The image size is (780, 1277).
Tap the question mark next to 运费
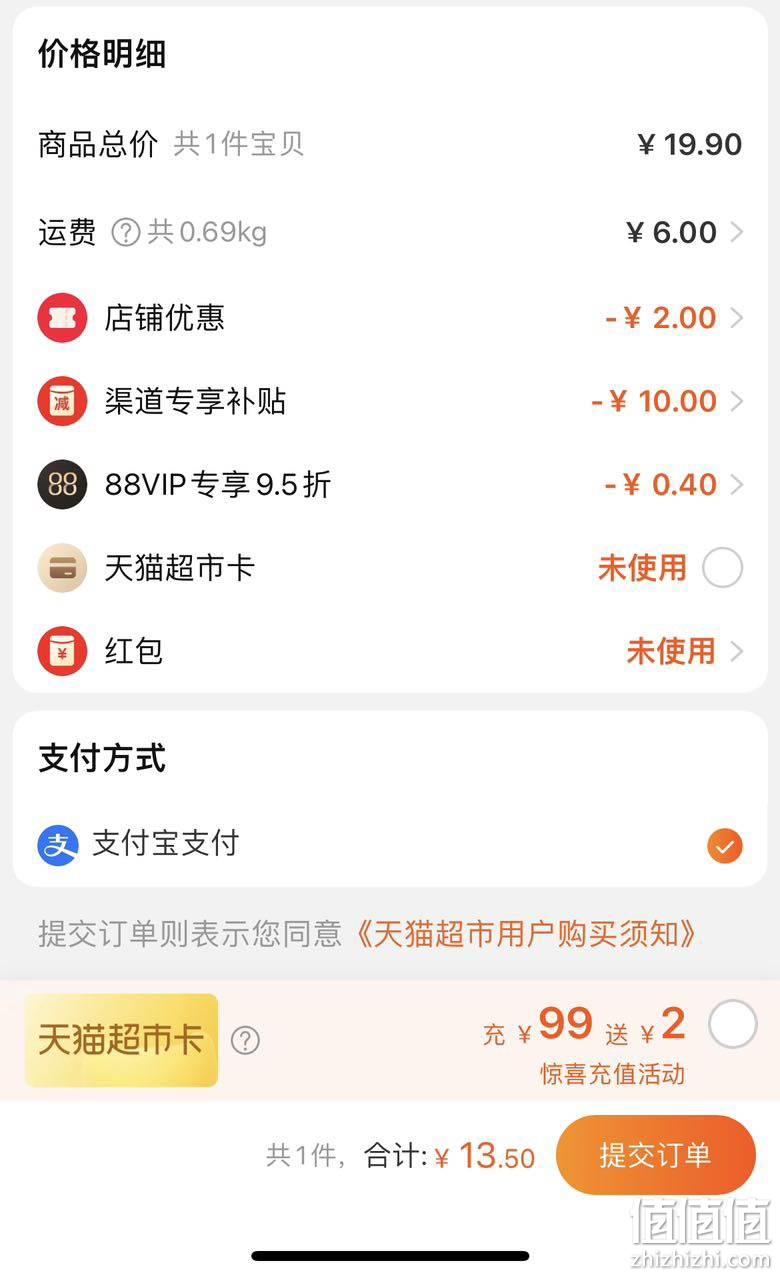pyautogui.click(x=125, y=233)
